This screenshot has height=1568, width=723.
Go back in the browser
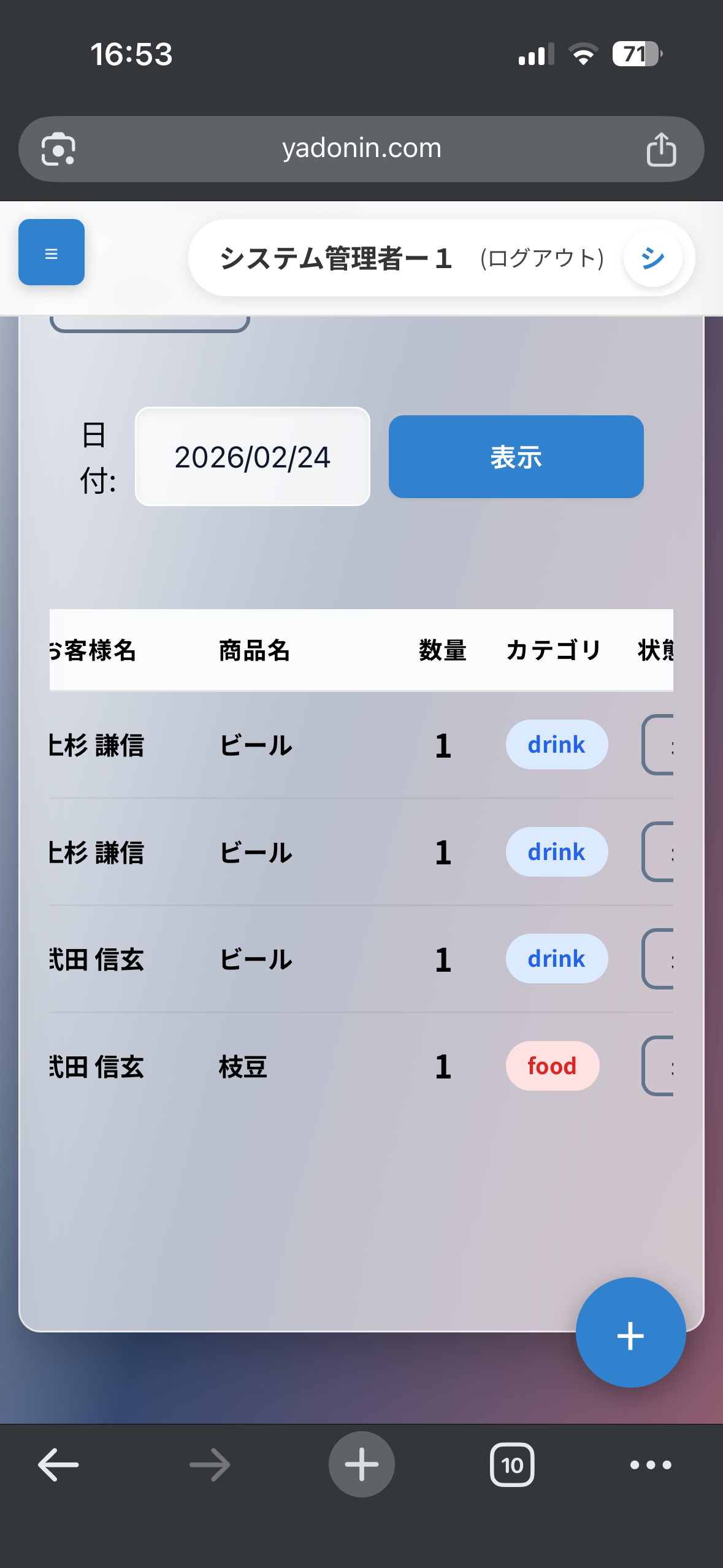pyautogui.click(x=58, y=1465)
